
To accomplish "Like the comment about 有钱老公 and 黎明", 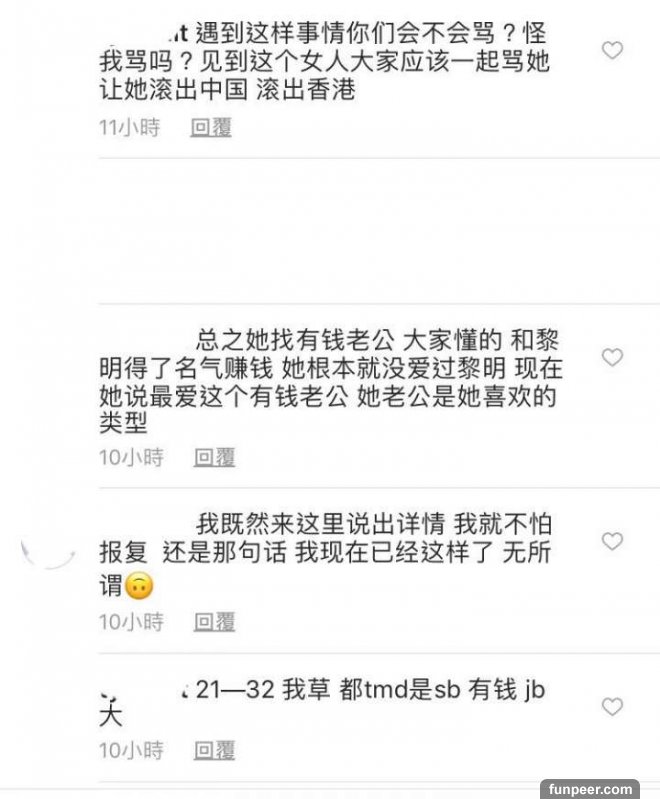I will pyautogui.click(x=612, y=357).
